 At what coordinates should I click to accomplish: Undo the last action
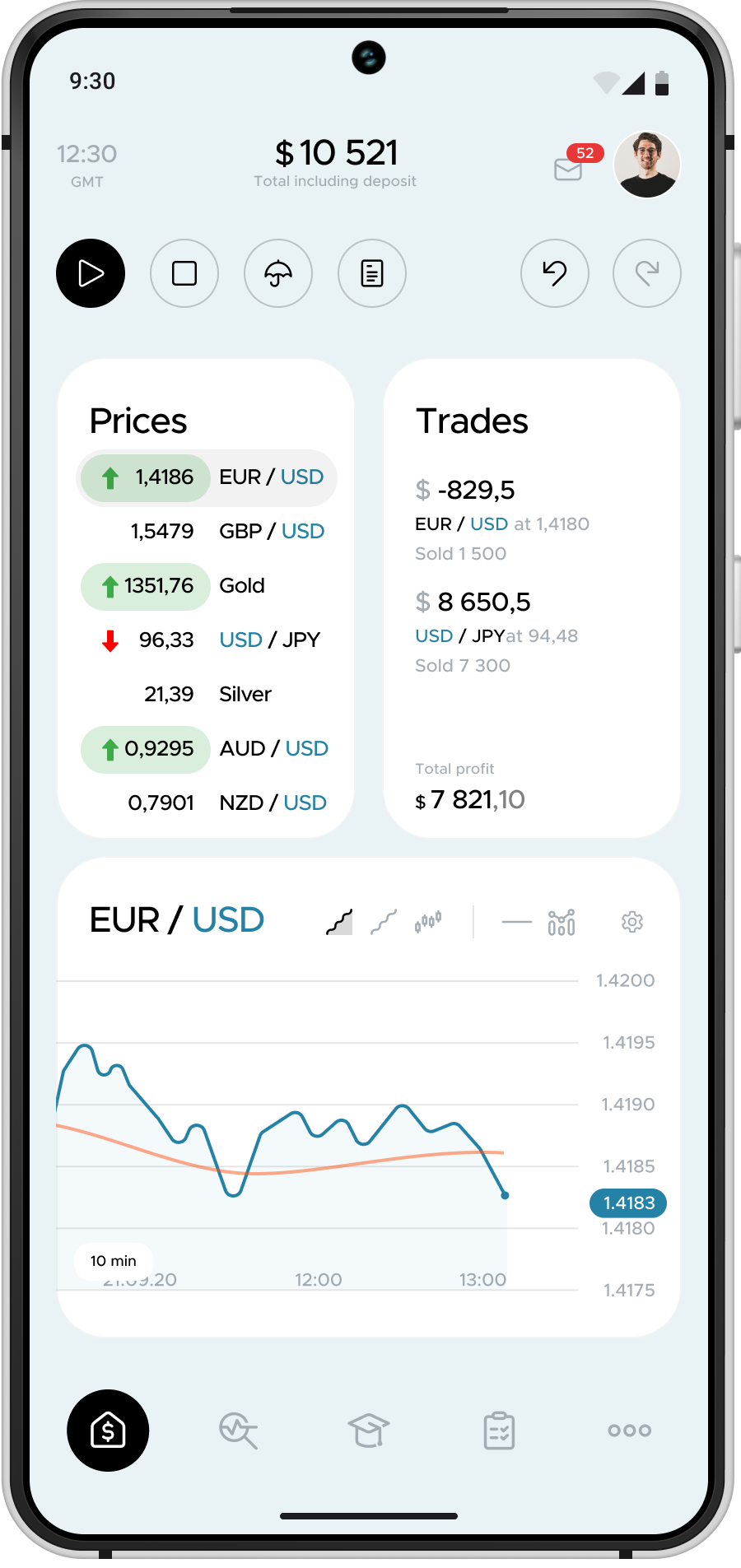[555, 273]
